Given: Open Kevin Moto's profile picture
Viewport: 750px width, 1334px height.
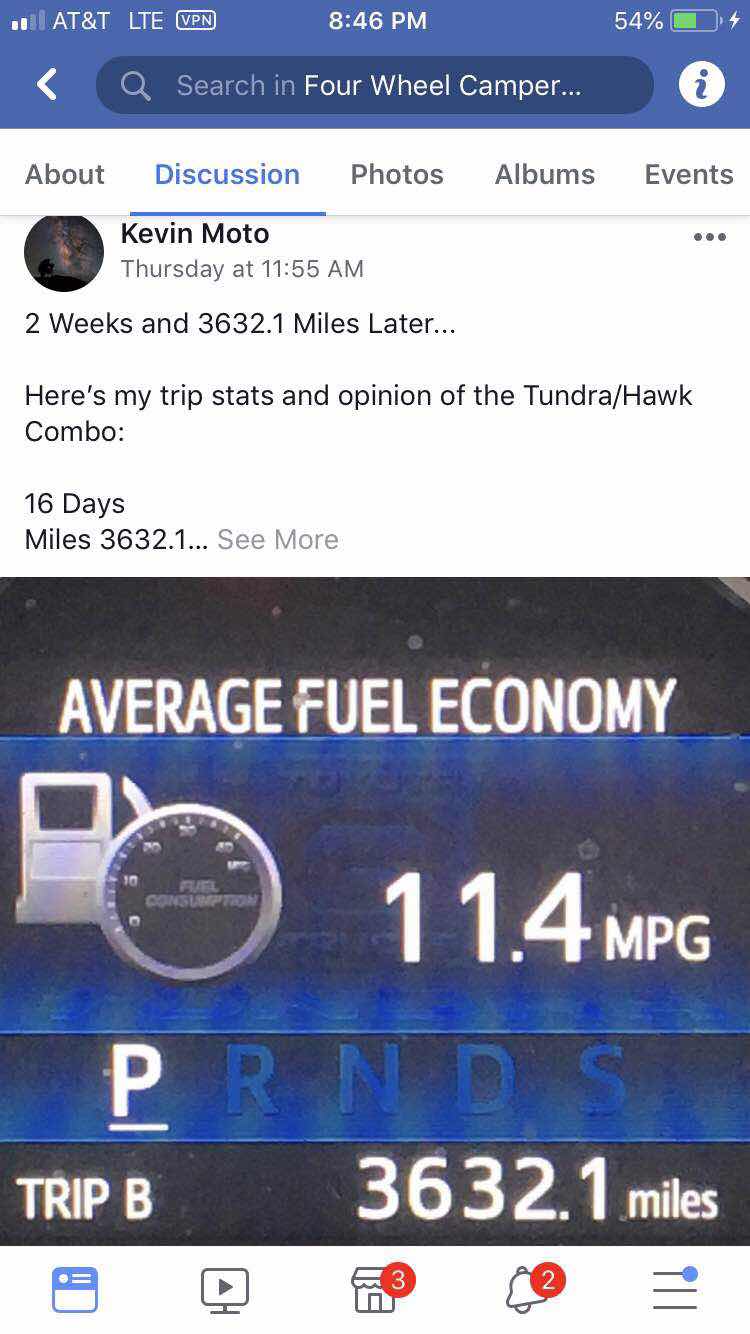Looking at the screenshot, I should (64, 252).
